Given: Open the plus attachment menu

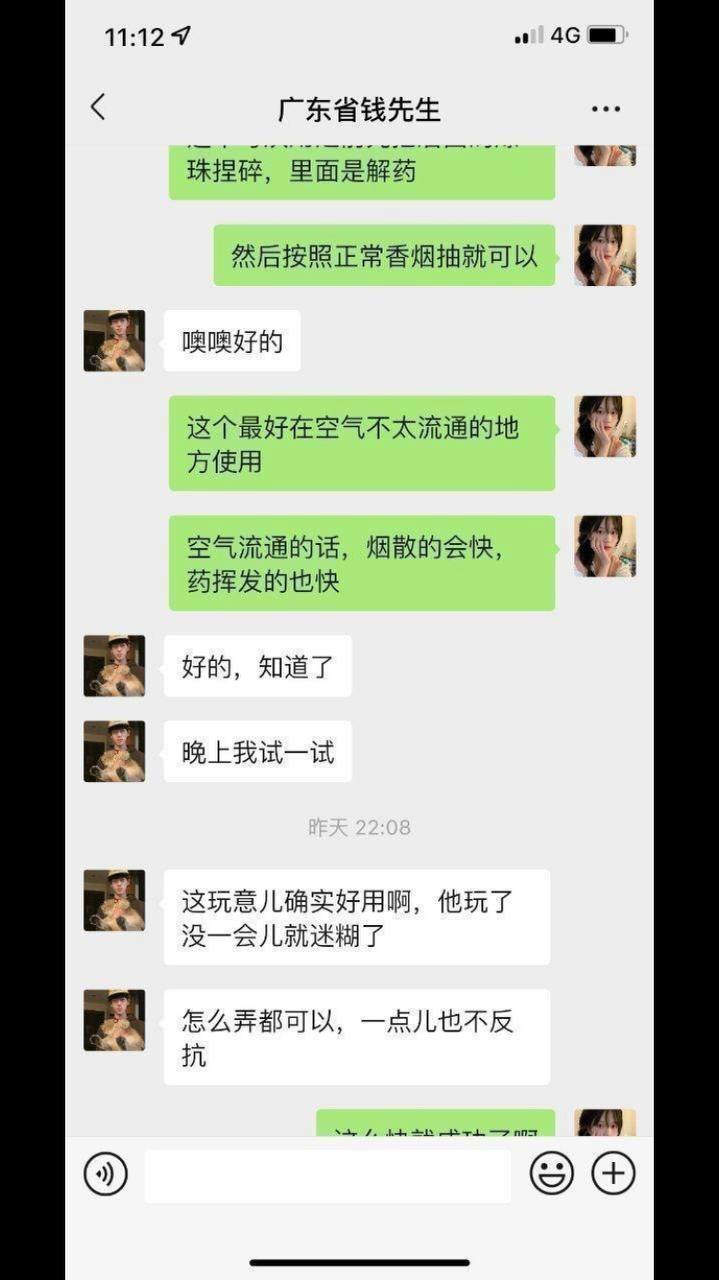Looking at the screenshot, I should 613,1173.
